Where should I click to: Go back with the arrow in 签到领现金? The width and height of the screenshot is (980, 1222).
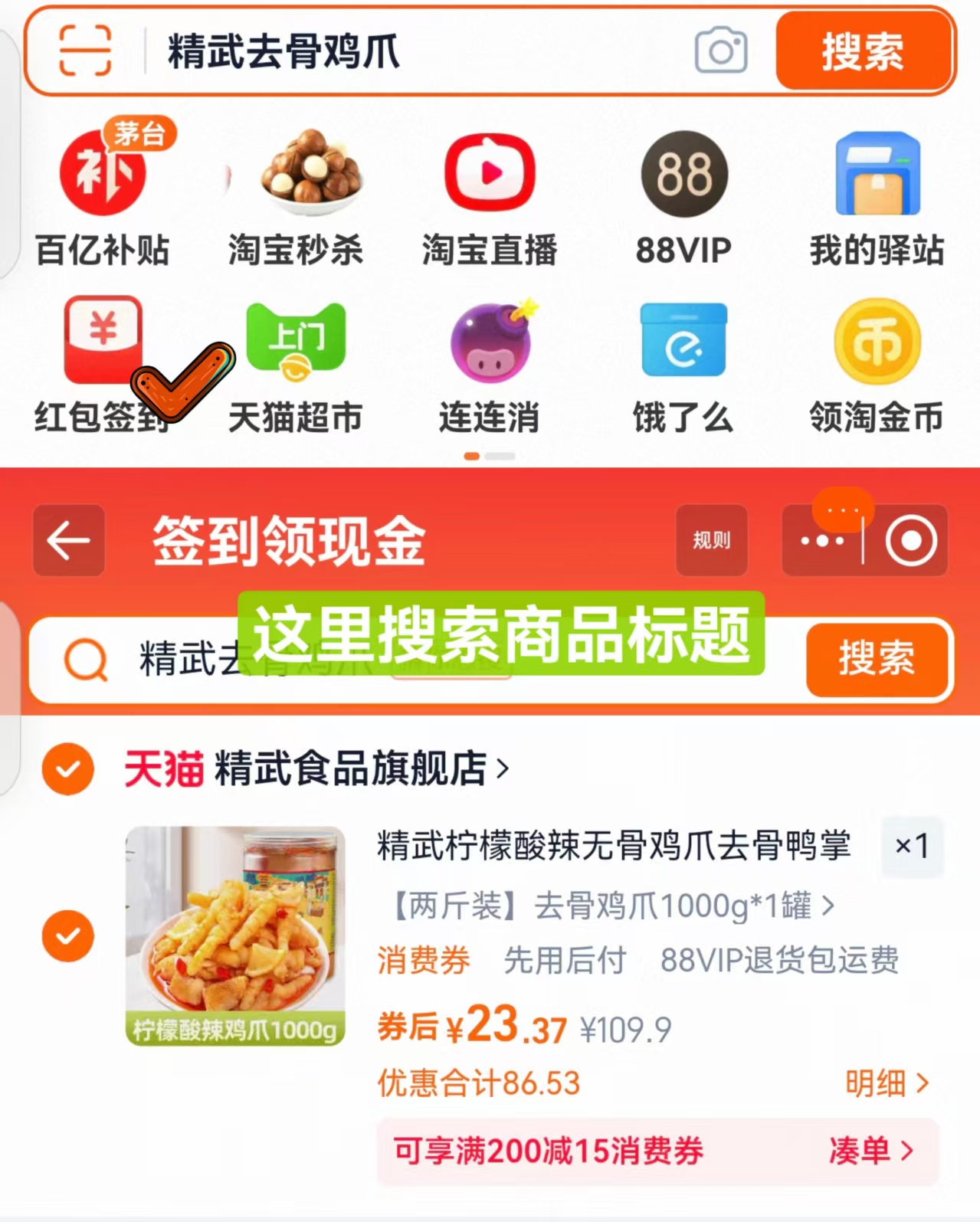(x=67, y=539)
